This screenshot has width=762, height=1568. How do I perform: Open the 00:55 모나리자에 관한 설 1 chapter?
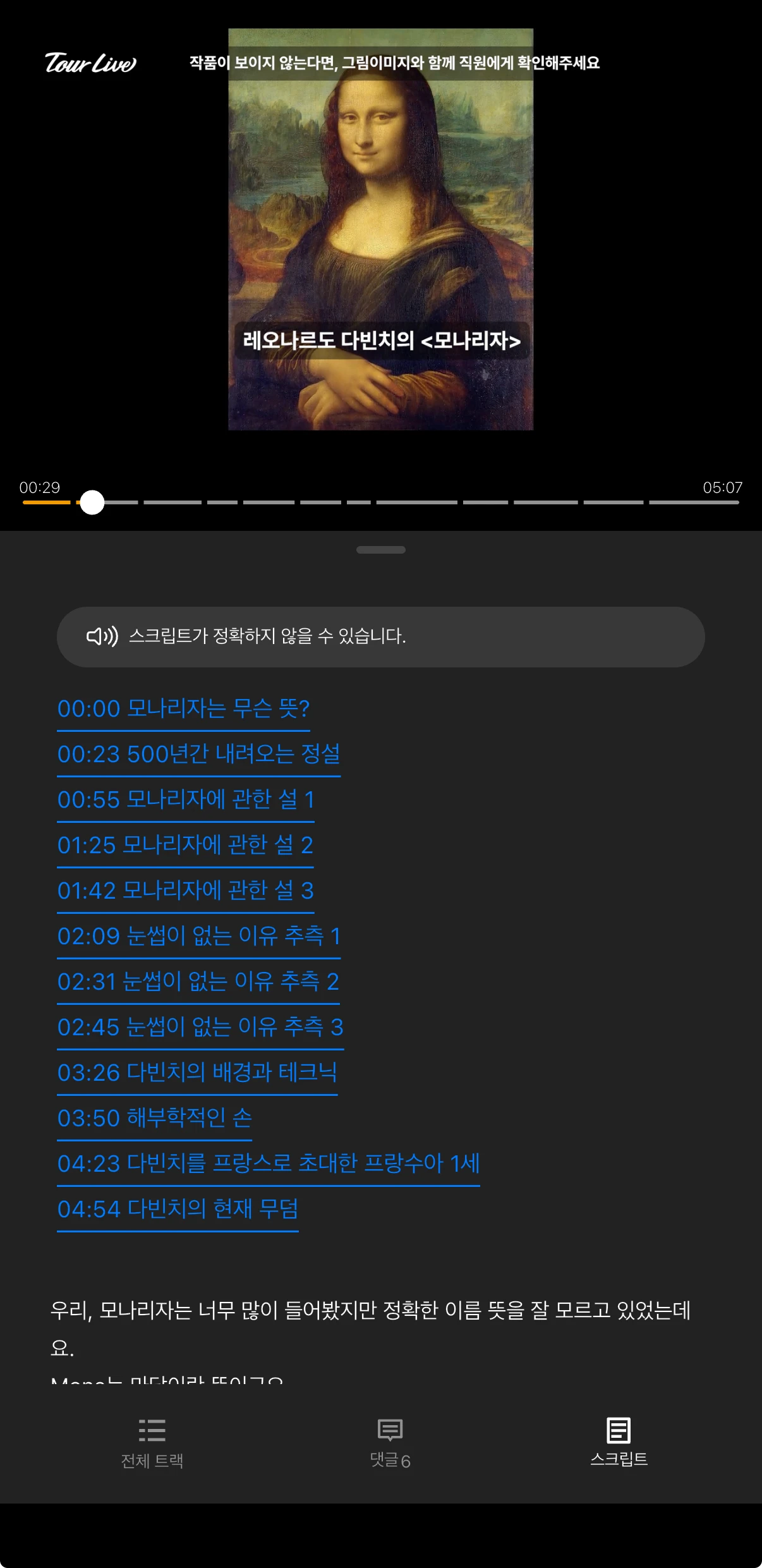pos(186,800)
